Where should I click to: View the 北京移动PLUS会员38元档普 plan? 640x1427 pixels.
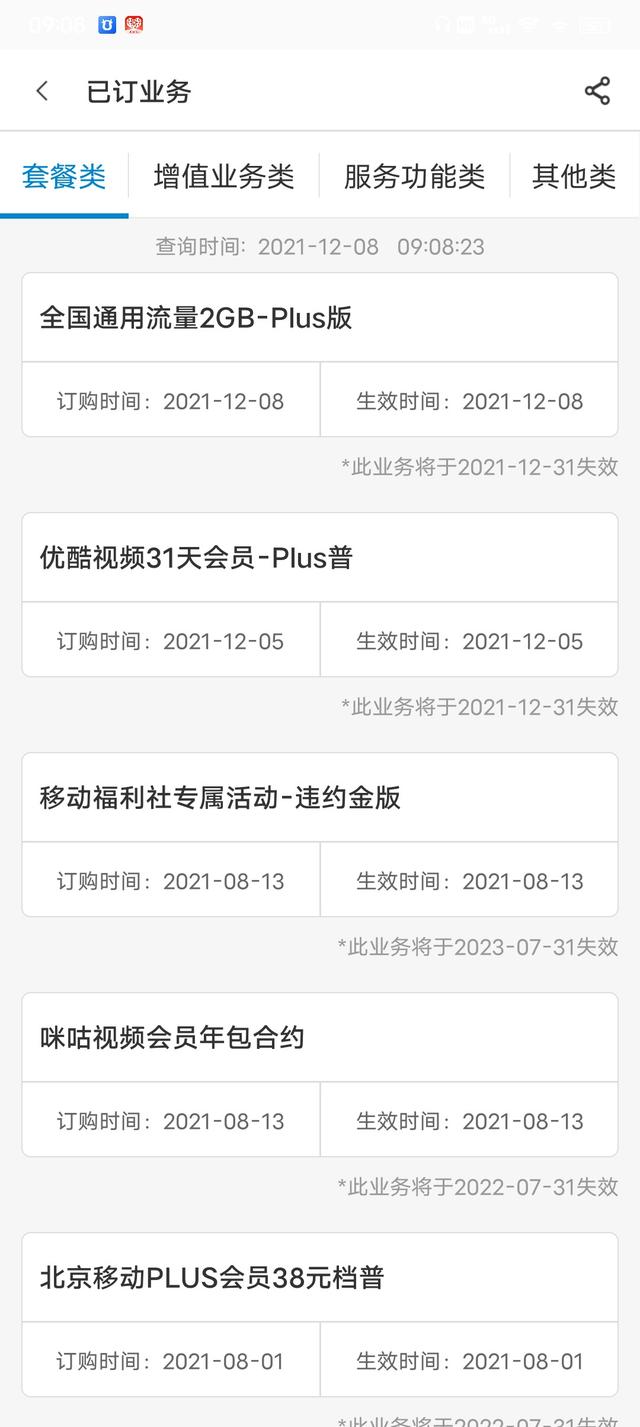click(320, 1278)
